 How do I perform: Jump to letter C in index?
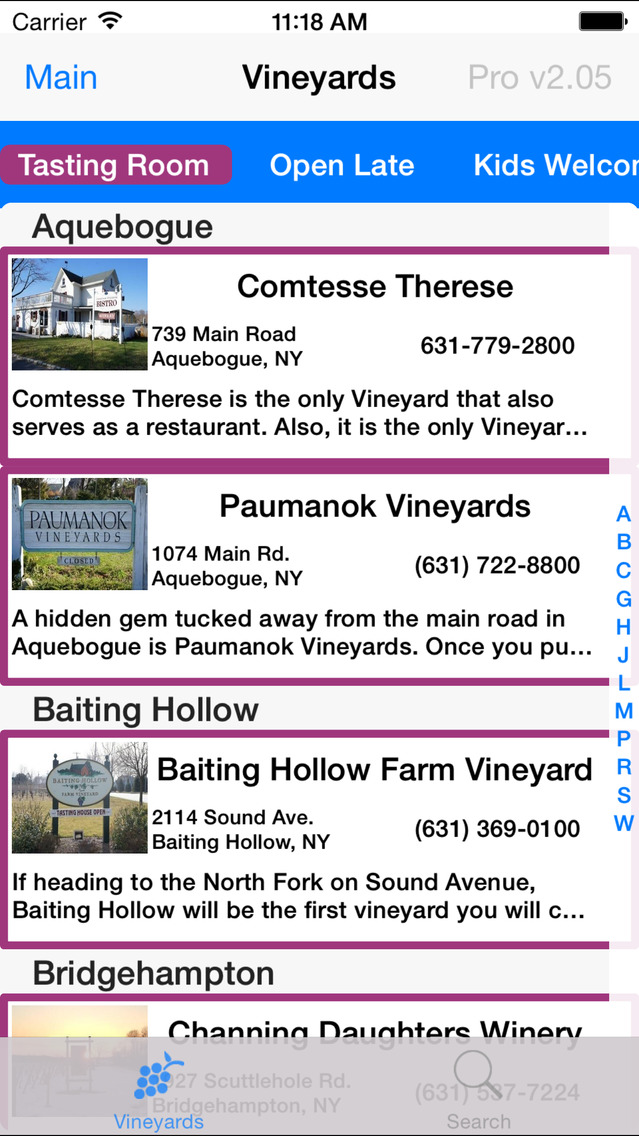click(x=624, y=571)
